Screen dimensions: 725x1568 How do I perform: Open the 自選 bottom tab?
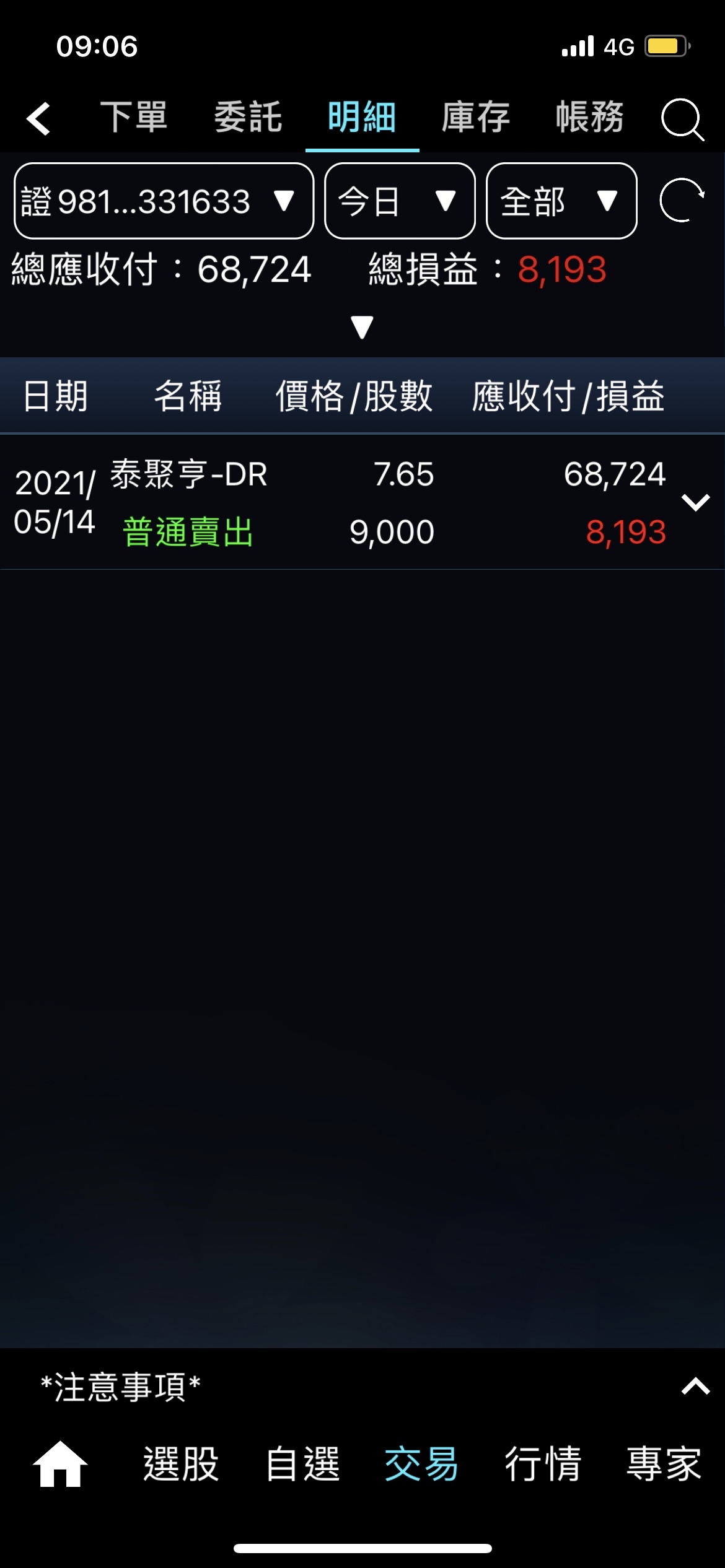[x=302, y=1464]
